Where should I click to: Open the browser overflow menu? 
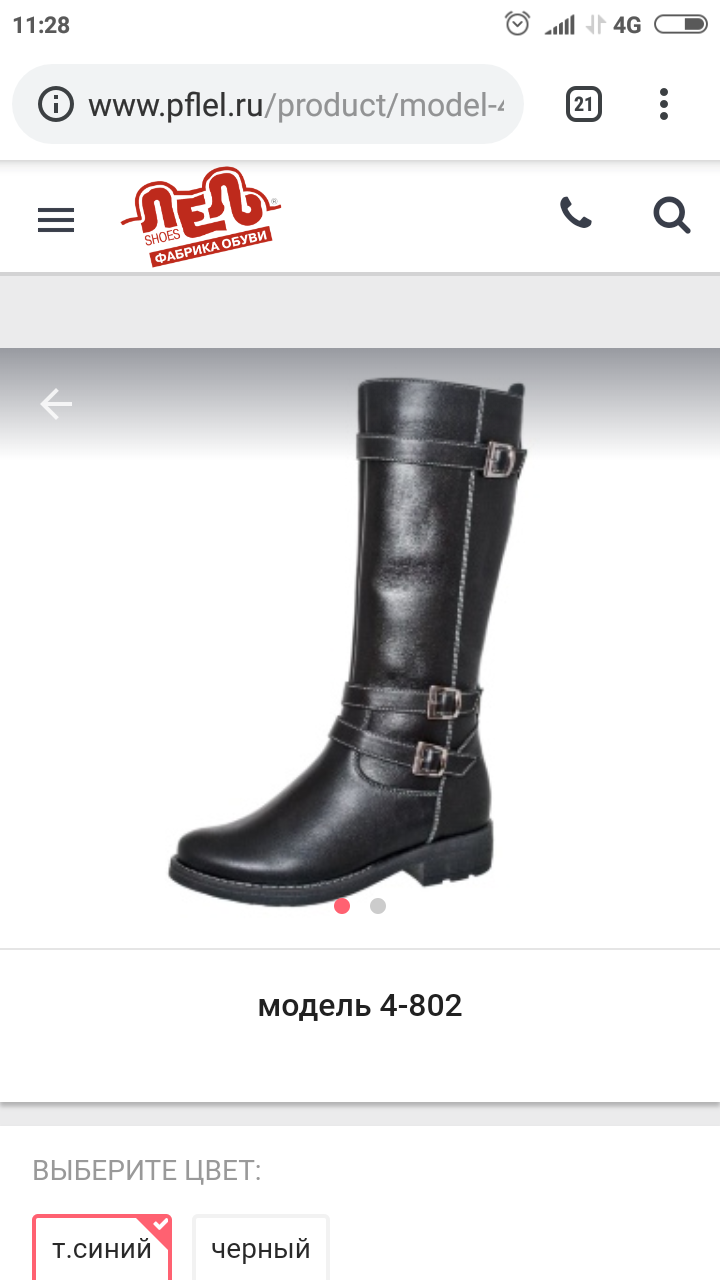pyautogui.click(x=664, y=104)
